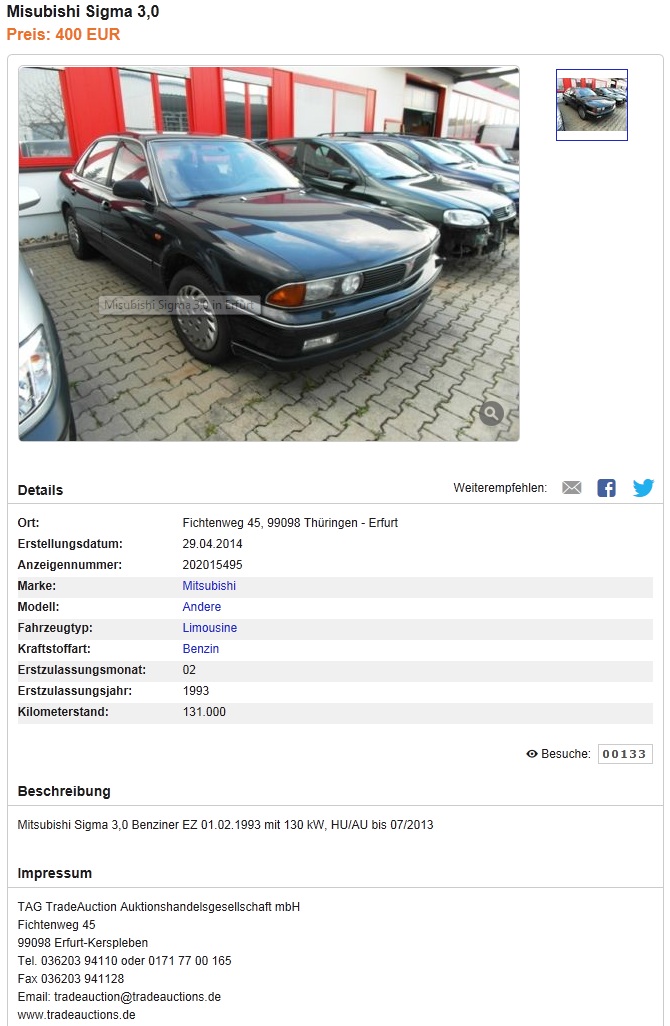670x1026 pixels.
Task: Select the small thumbnail image
Action: (x=591, y=105)
